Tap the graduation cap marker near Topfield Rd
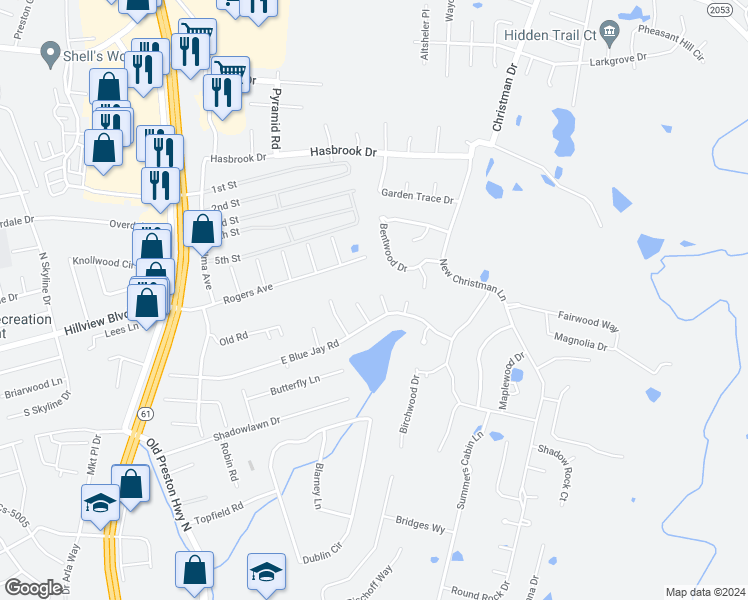The height and width of the screenshot is (600, 748). click(x=100, y=503)
